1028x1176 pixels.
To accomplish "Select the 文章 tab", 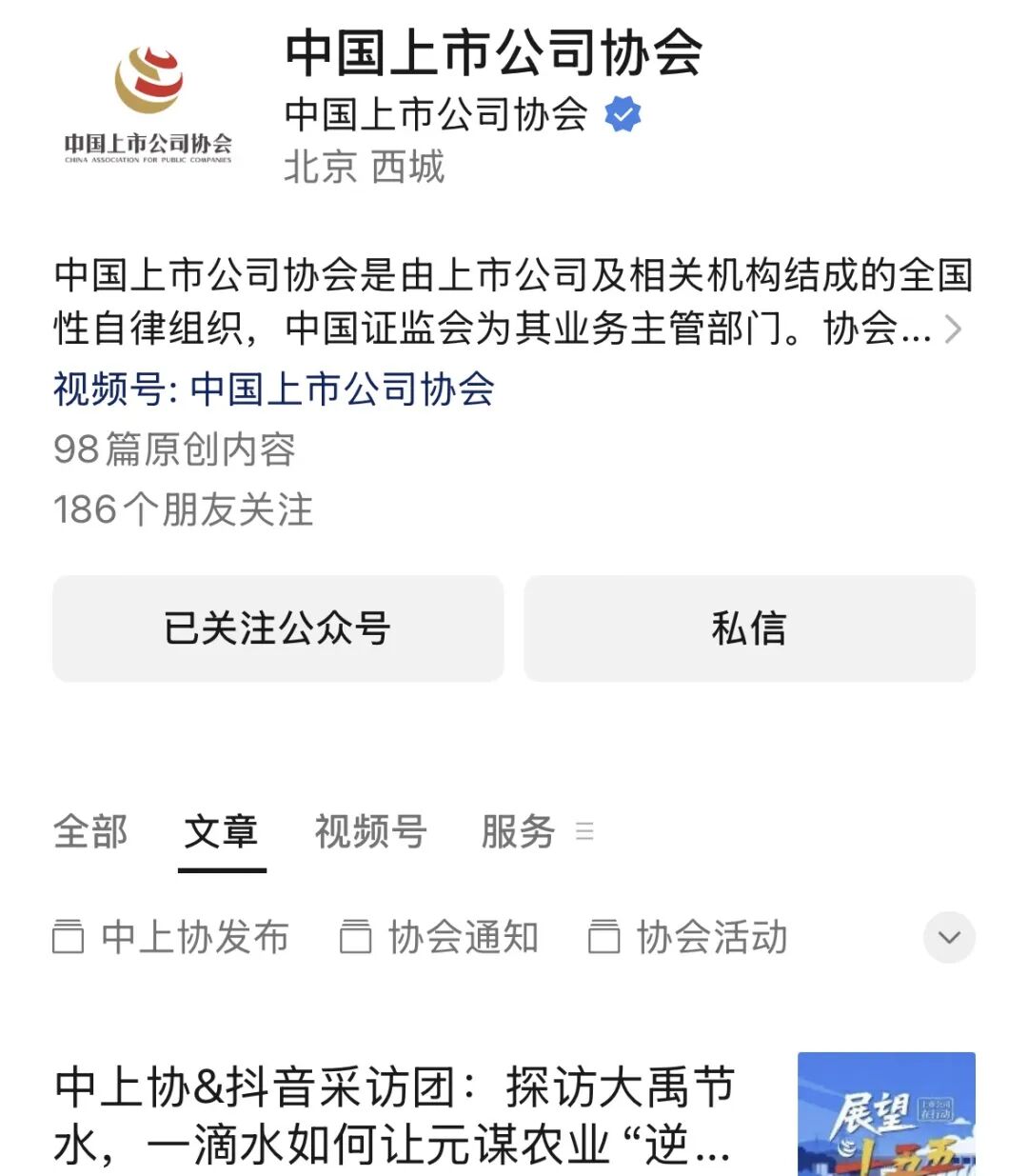I will [x=221, y=831].
